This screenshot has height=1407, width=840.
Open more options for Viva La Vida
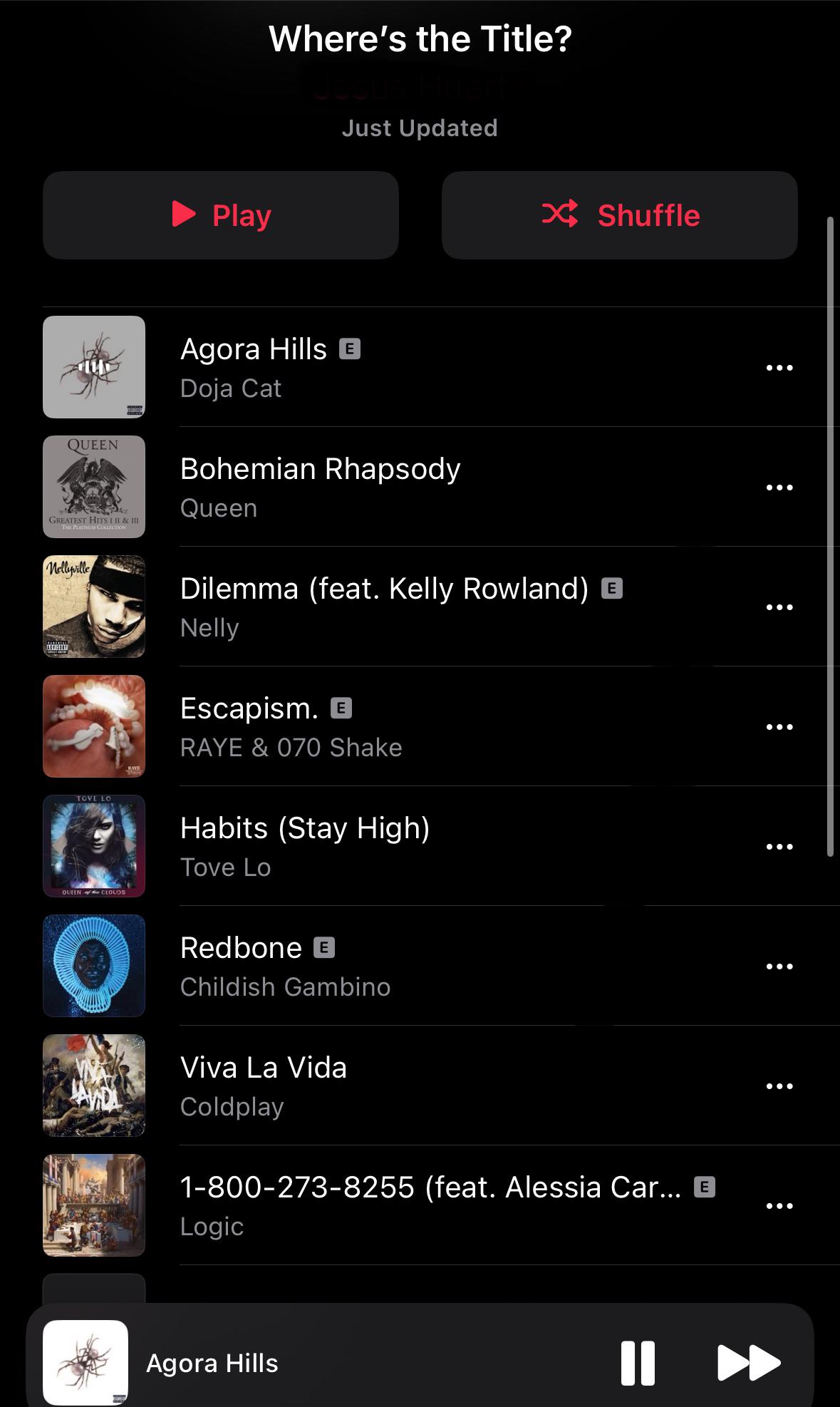(x=779, y=1086)
